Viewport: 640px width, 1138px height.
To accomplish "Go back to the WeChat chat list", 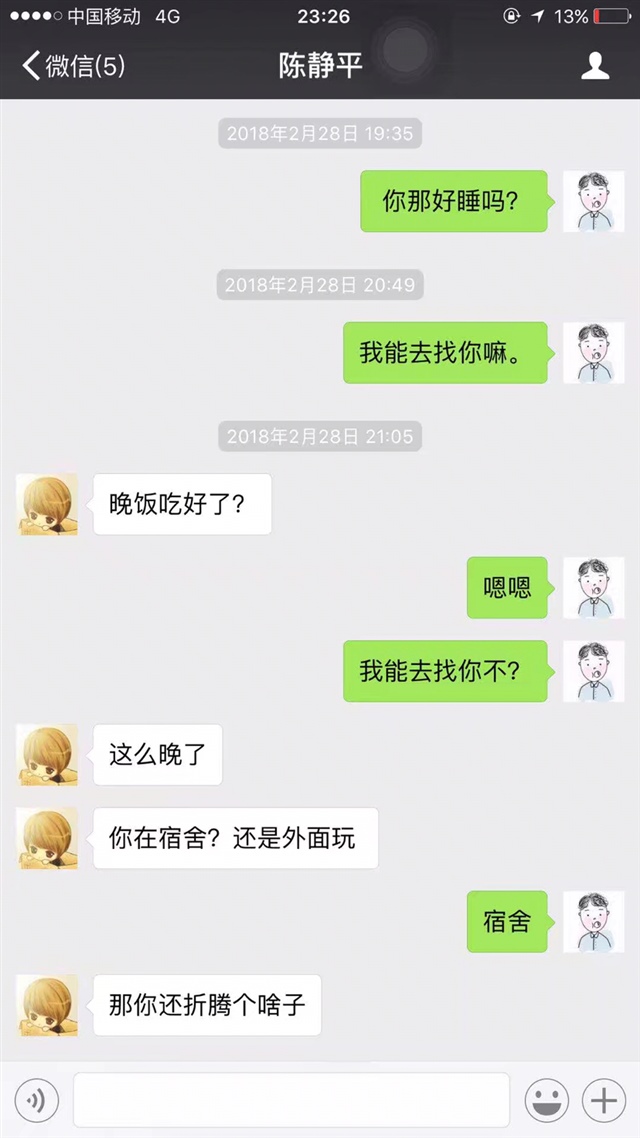I will [72, 67].
